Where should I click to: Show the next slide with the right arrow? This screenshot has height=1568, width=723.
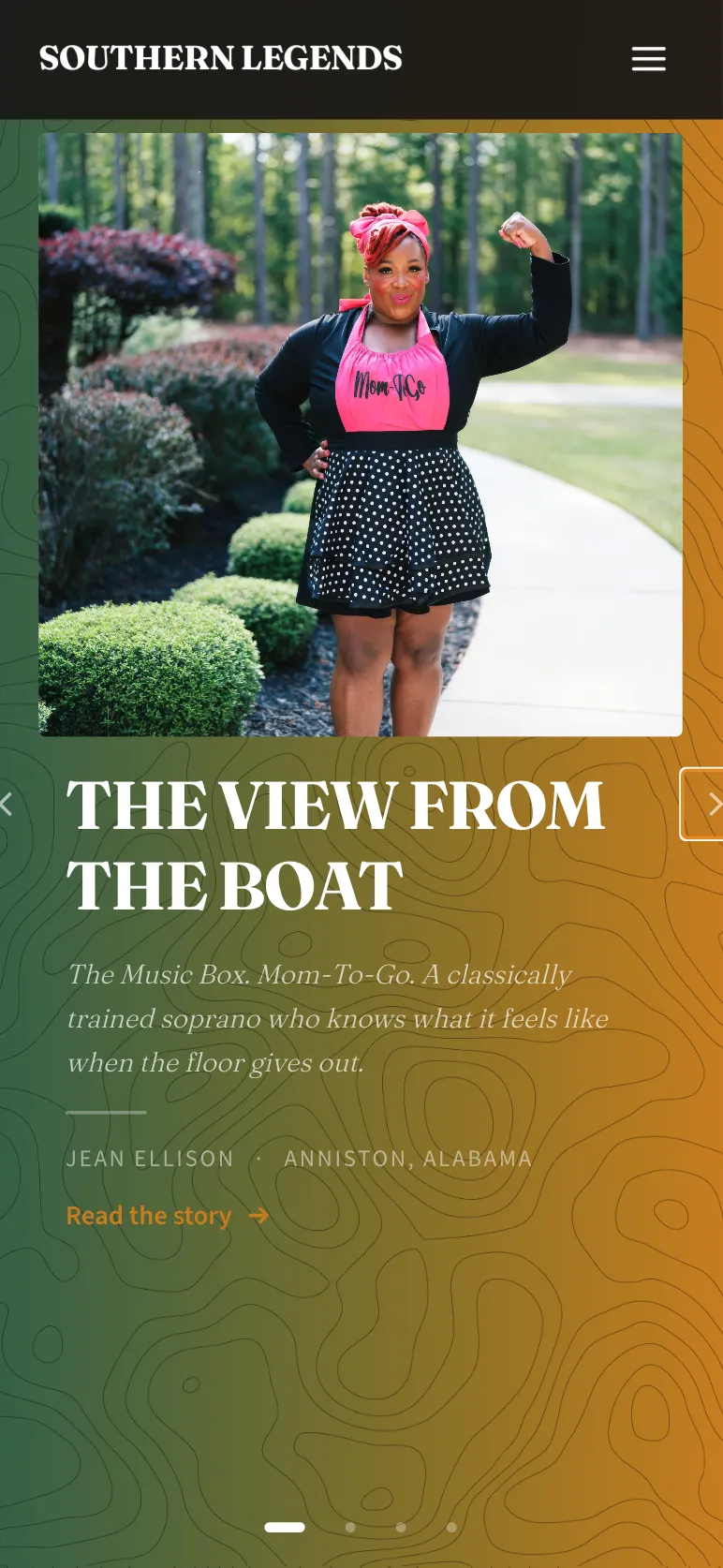point(704,804)
